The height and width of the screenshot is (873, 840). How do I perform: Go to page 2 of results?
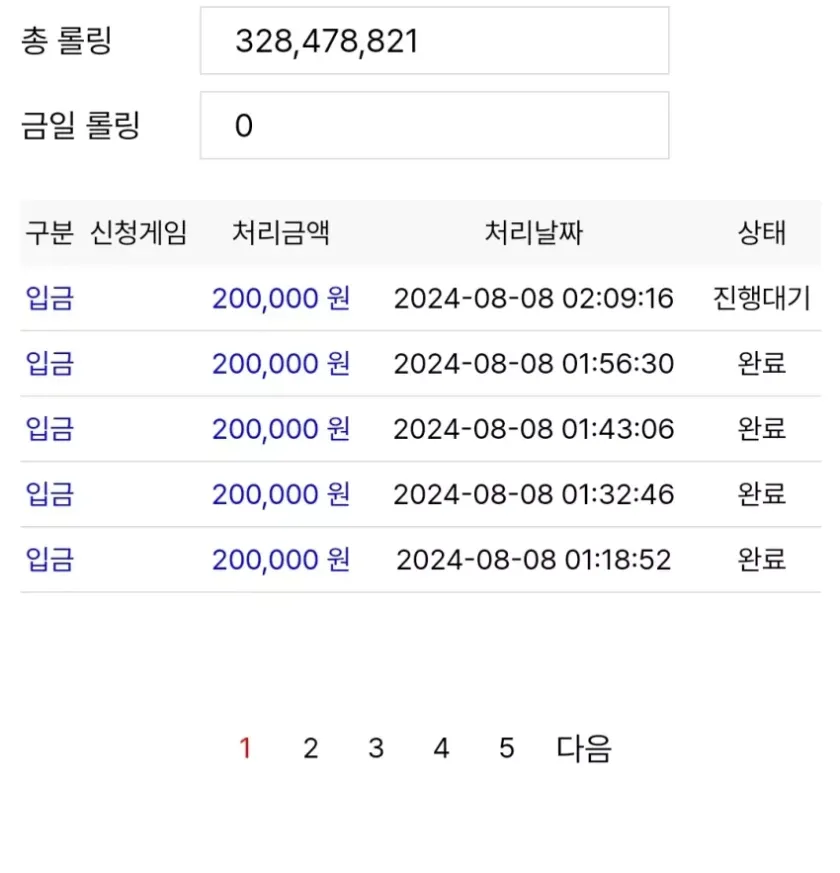(310, 748)
